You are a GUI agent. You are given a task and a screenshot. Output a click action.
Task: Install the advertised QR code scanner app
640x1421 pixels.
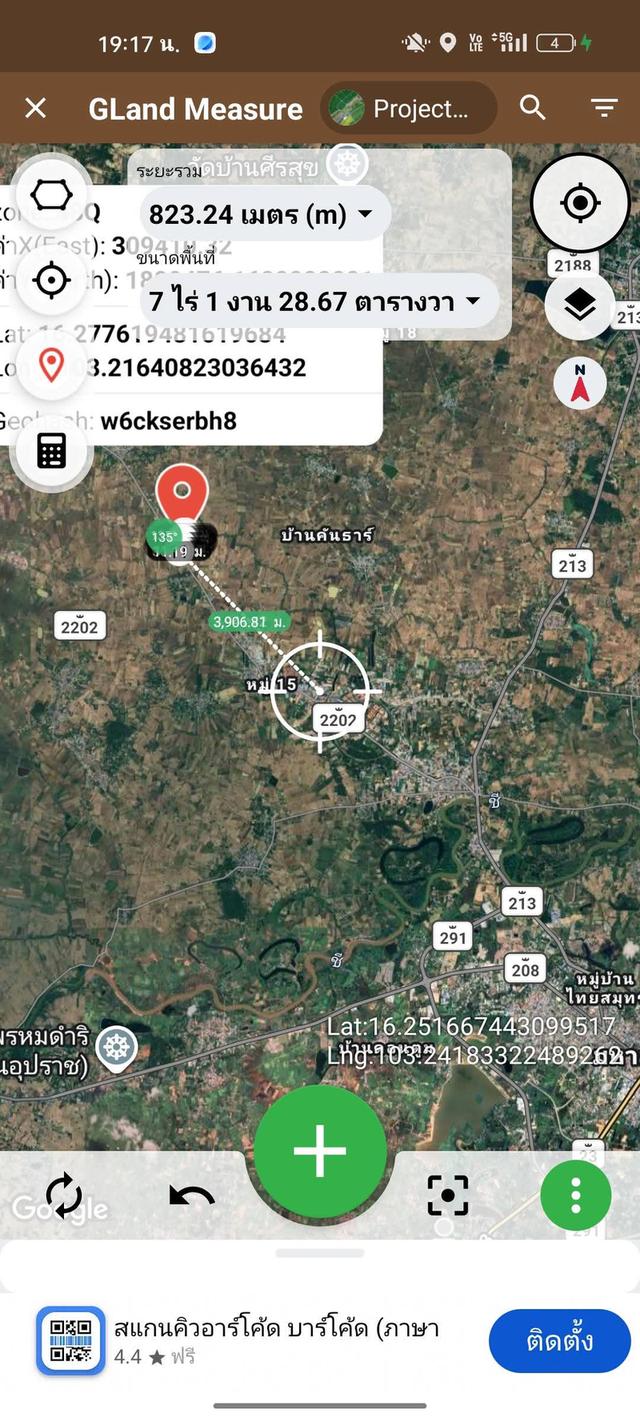[559, 1341]
